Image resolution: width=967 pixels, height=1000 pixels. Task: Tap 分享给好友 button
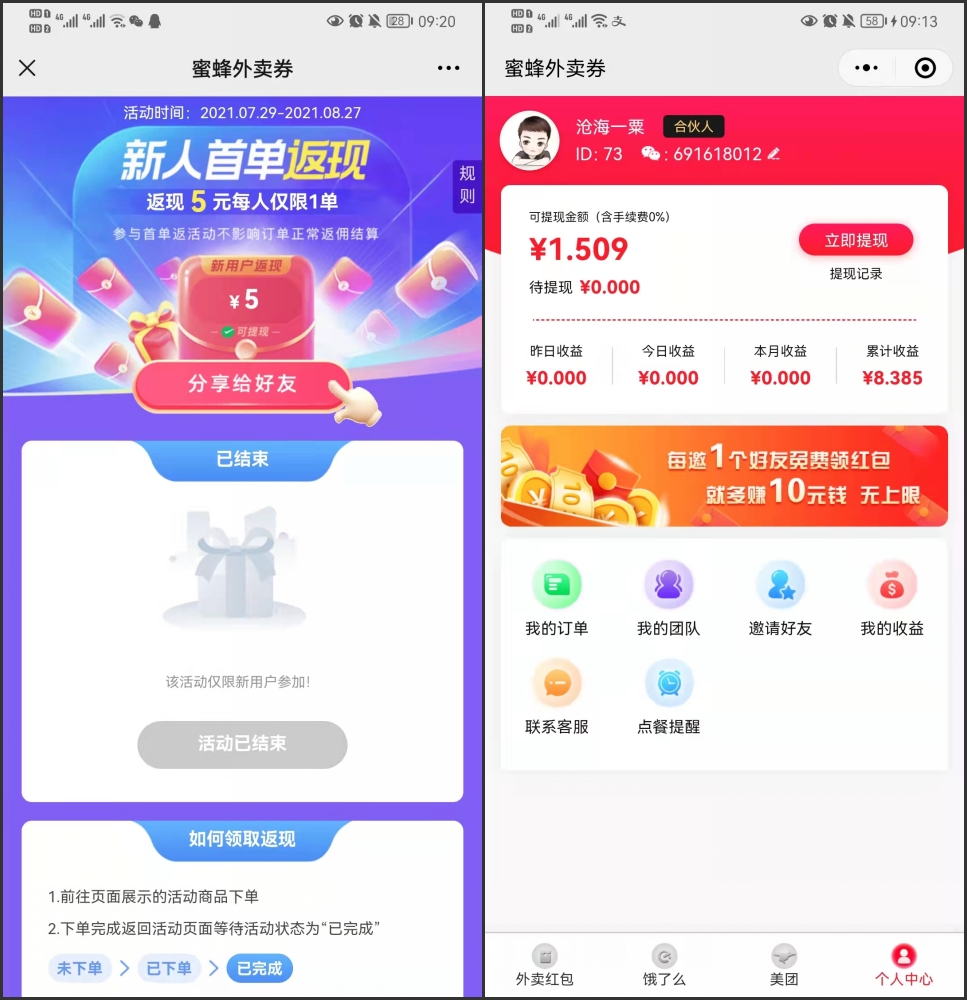(243, 385)
